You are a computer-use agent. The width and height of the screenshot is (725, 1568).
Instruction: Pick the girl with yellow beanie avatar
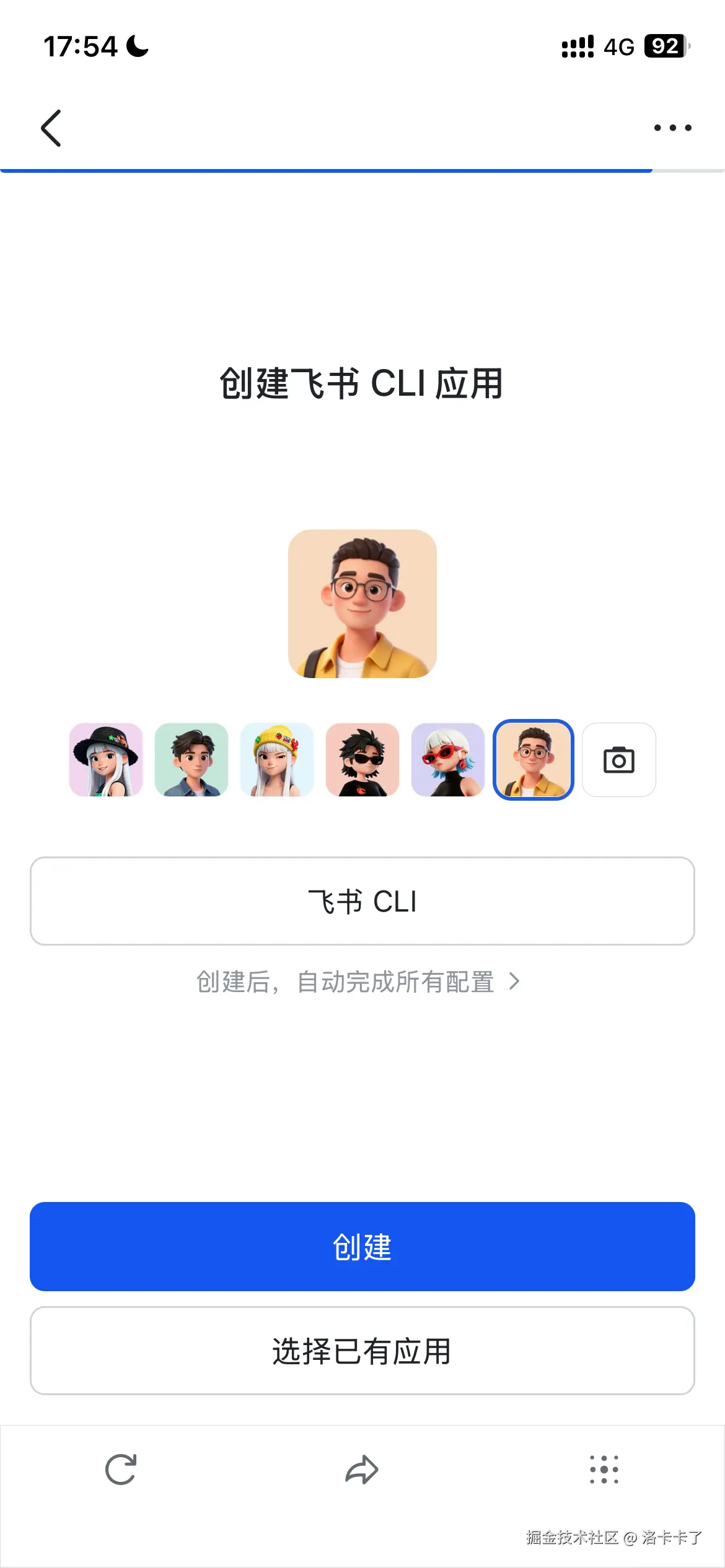pyautogui.click(x=277, y=760)
